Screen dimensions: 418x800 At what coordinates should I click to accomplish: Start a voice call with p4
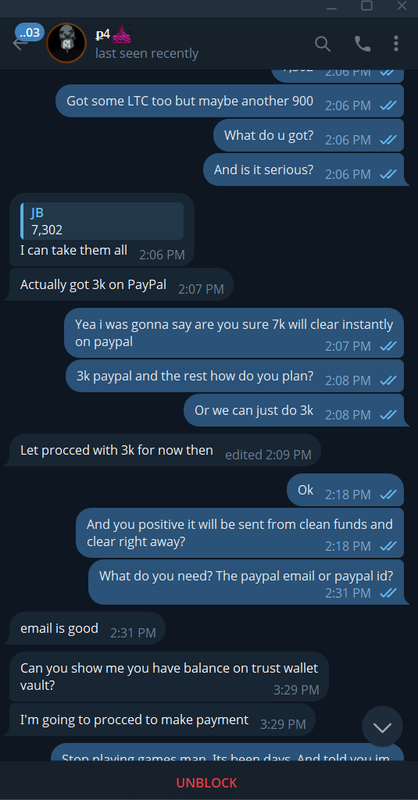click(x=362, y=44)
